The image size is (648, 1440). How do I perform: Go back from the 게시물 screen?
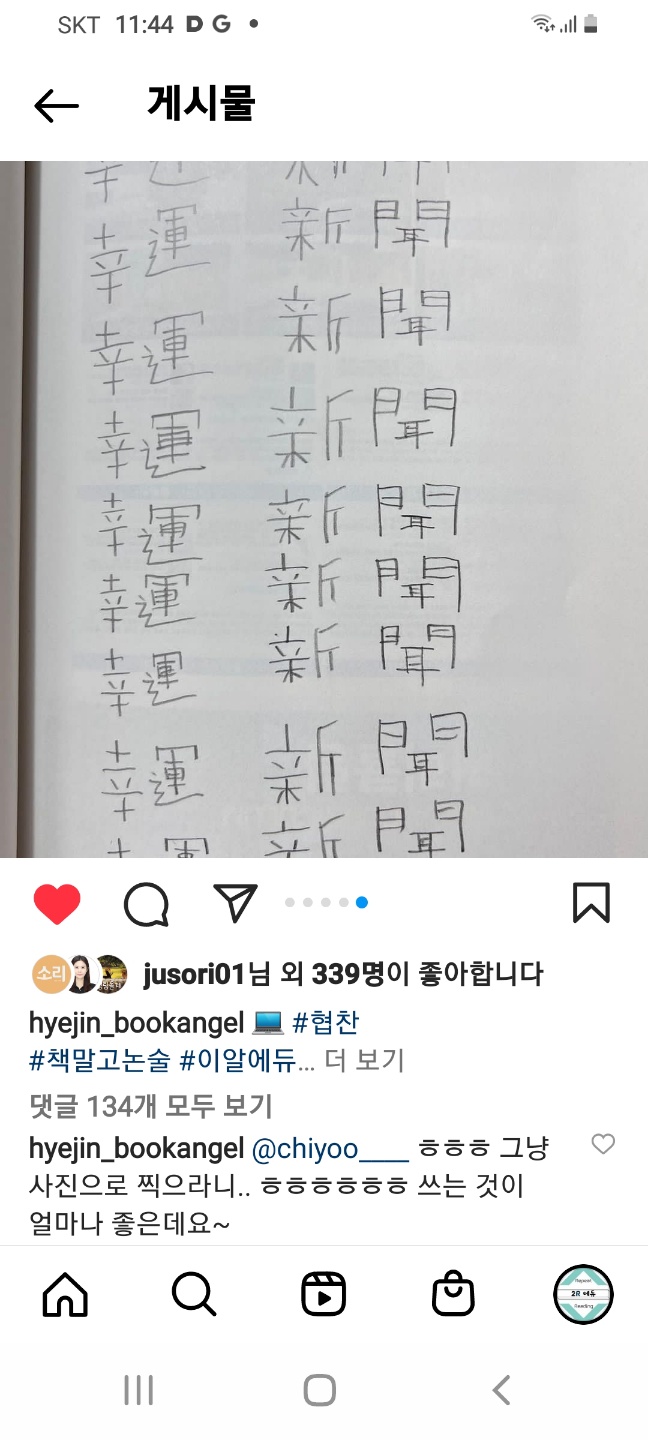(x=56, y=105)
